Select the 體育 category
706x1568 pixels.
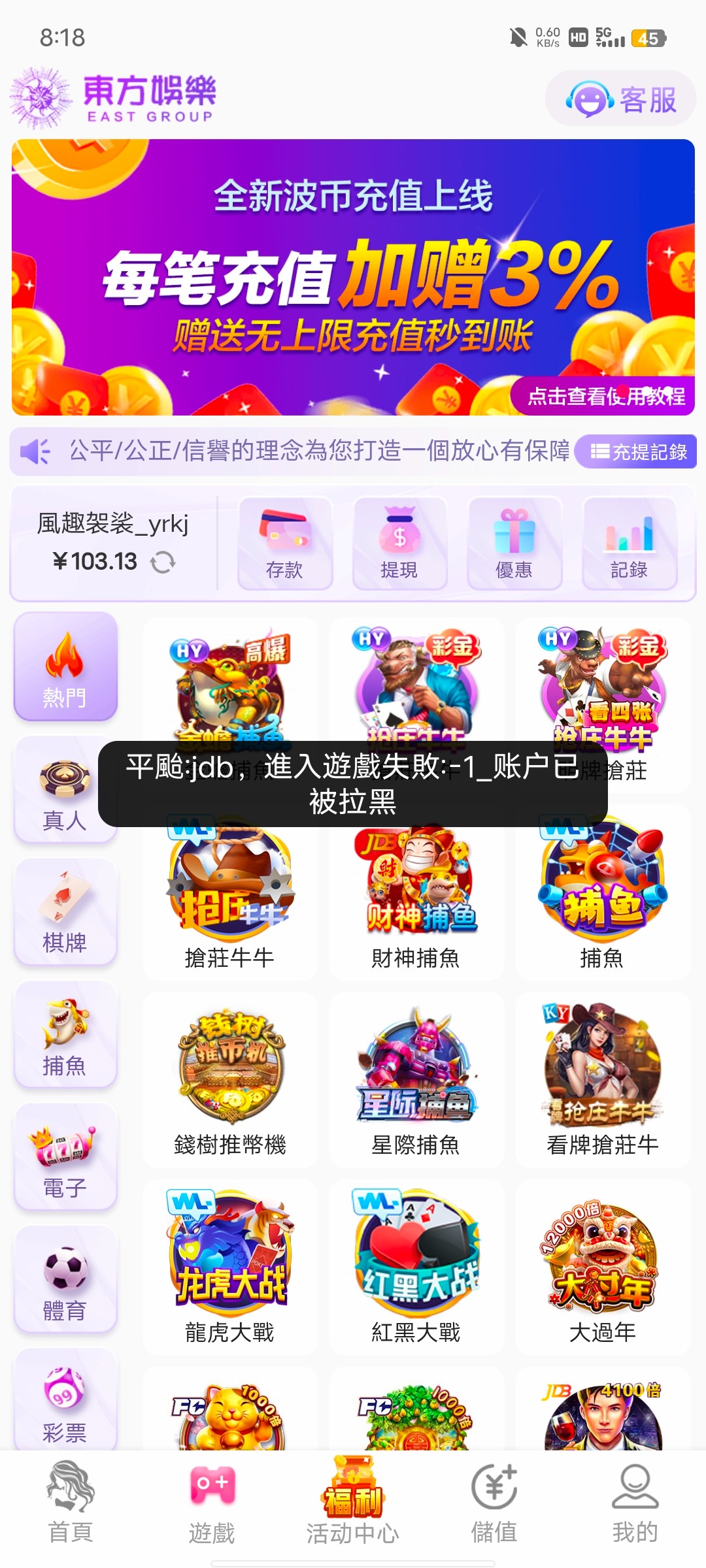pos(65,1280)
